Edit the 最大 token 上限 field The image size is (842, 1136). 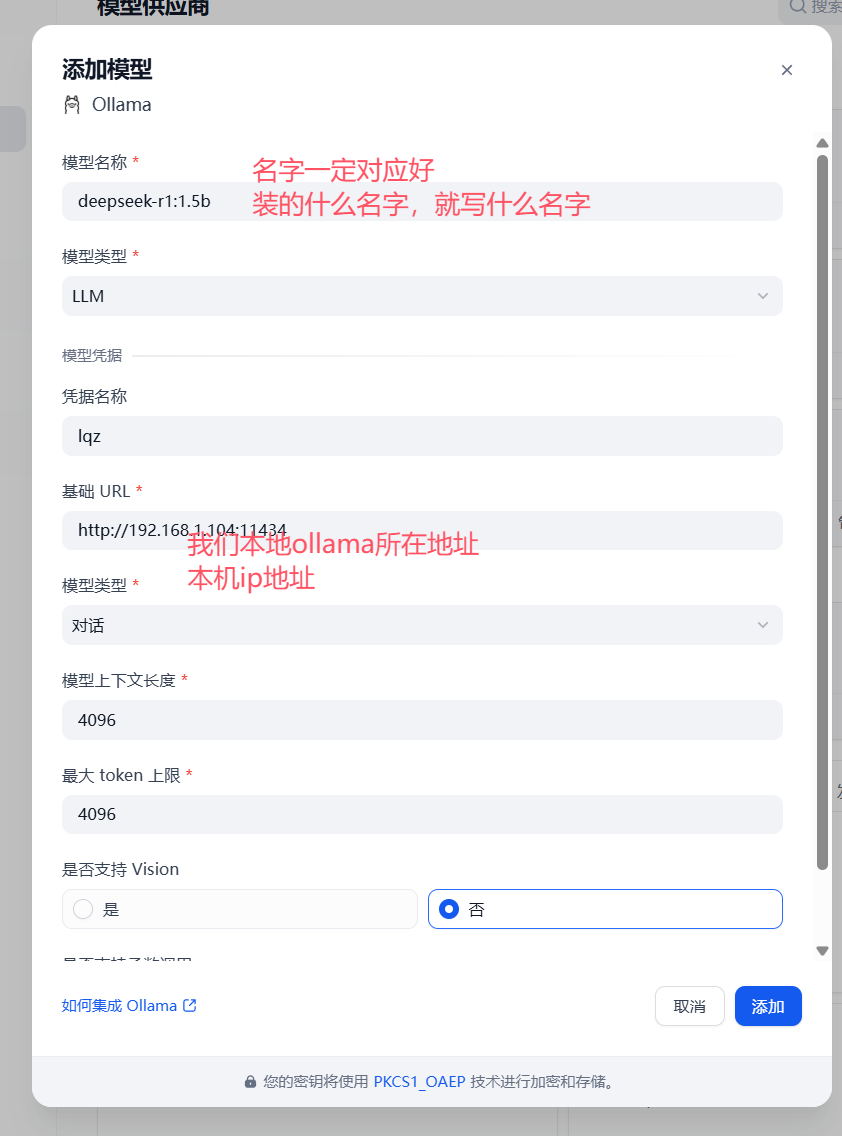click(422, 814)
